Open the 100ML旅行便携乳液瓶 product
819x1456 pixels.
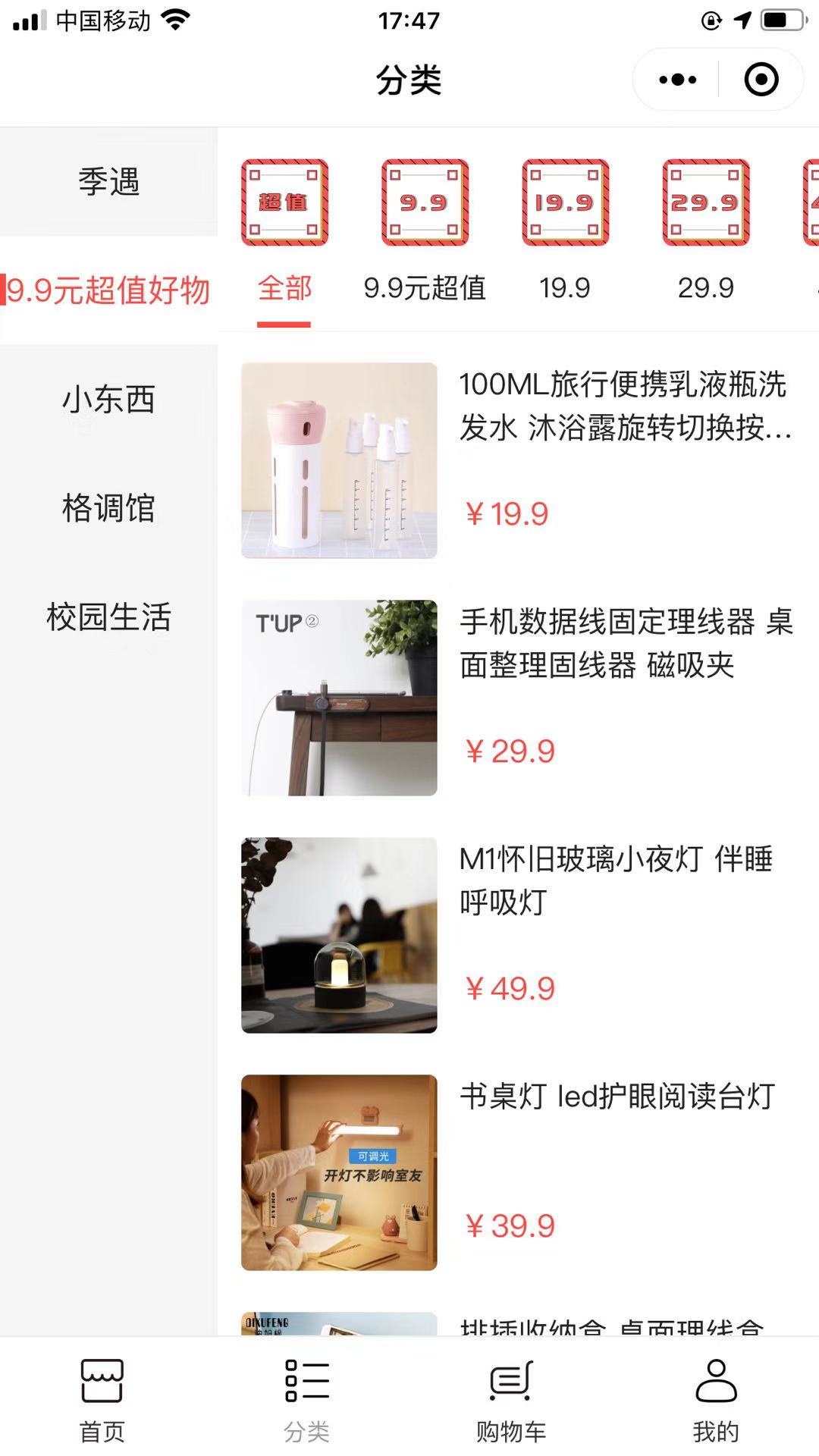(518, 460)
